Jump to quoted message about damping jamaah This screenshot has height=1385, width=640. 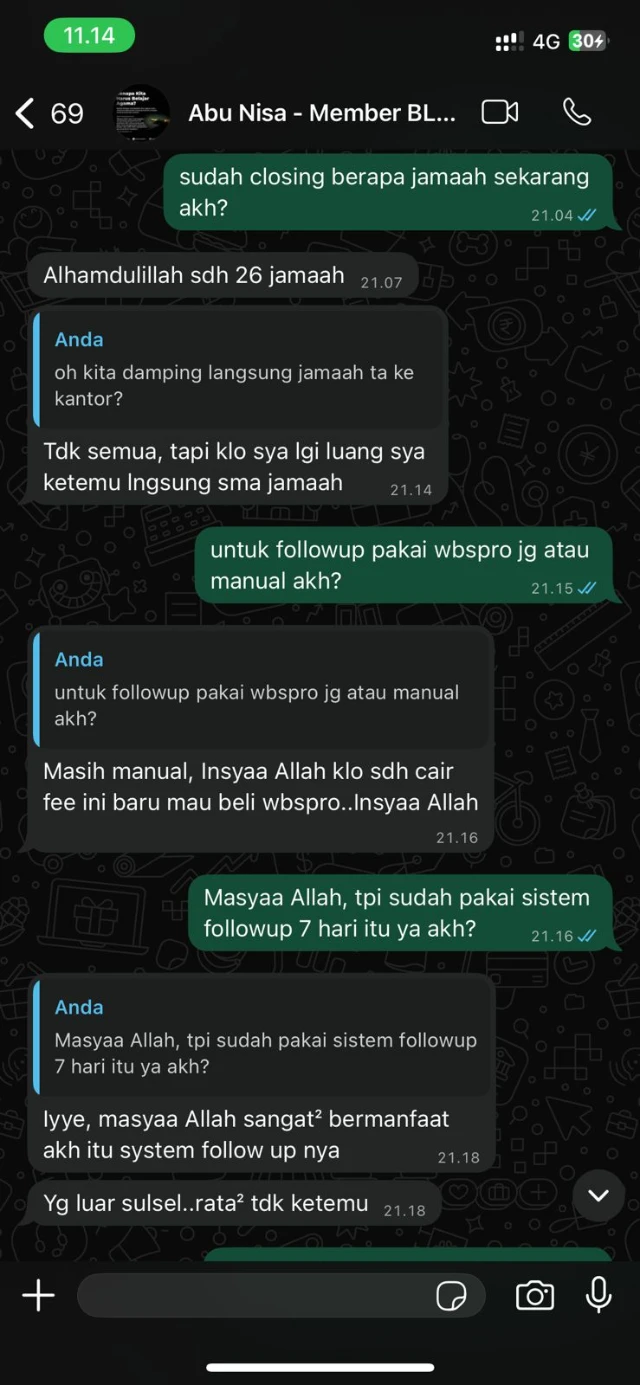tap(238, 370)
